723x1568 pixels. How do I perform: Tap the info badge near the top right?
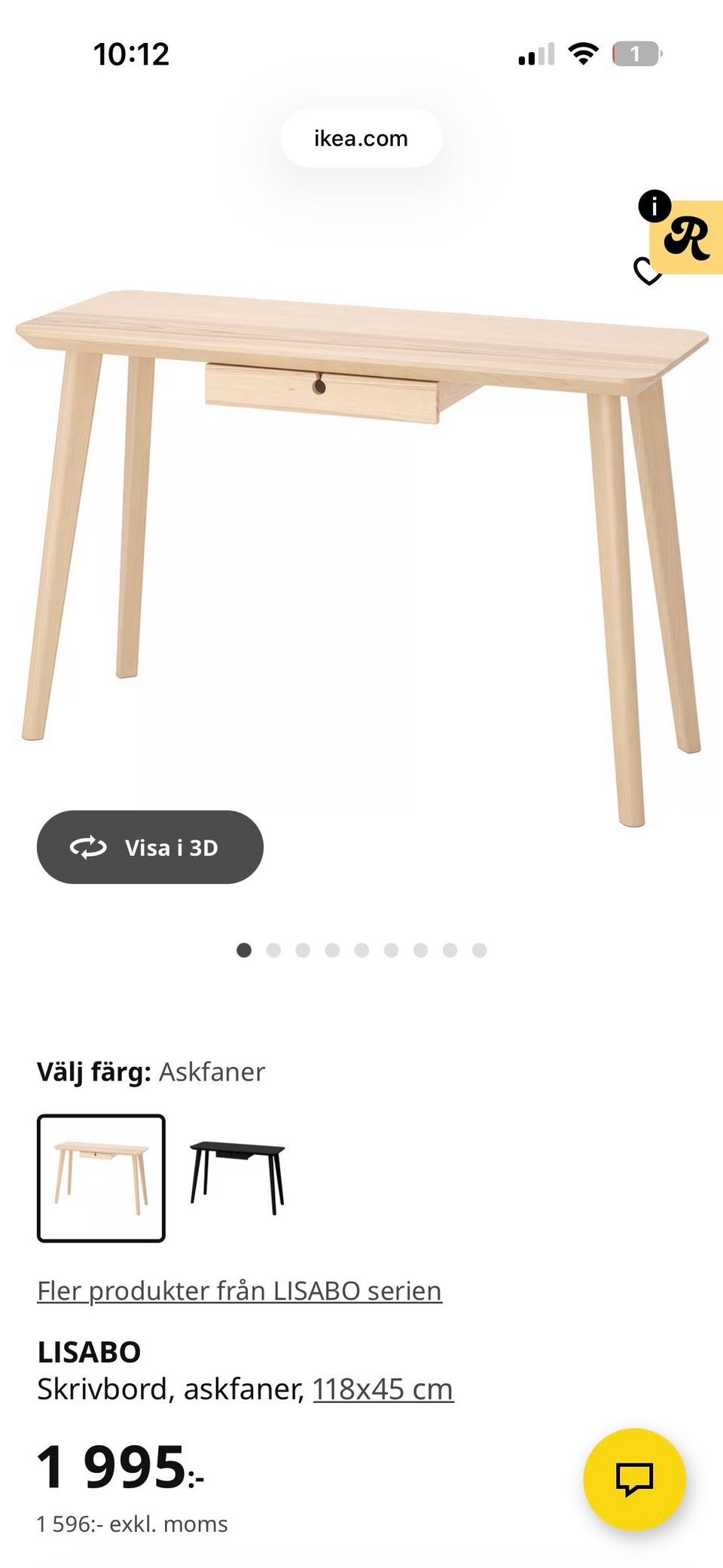pyautogui.click(x=656, y=204)
